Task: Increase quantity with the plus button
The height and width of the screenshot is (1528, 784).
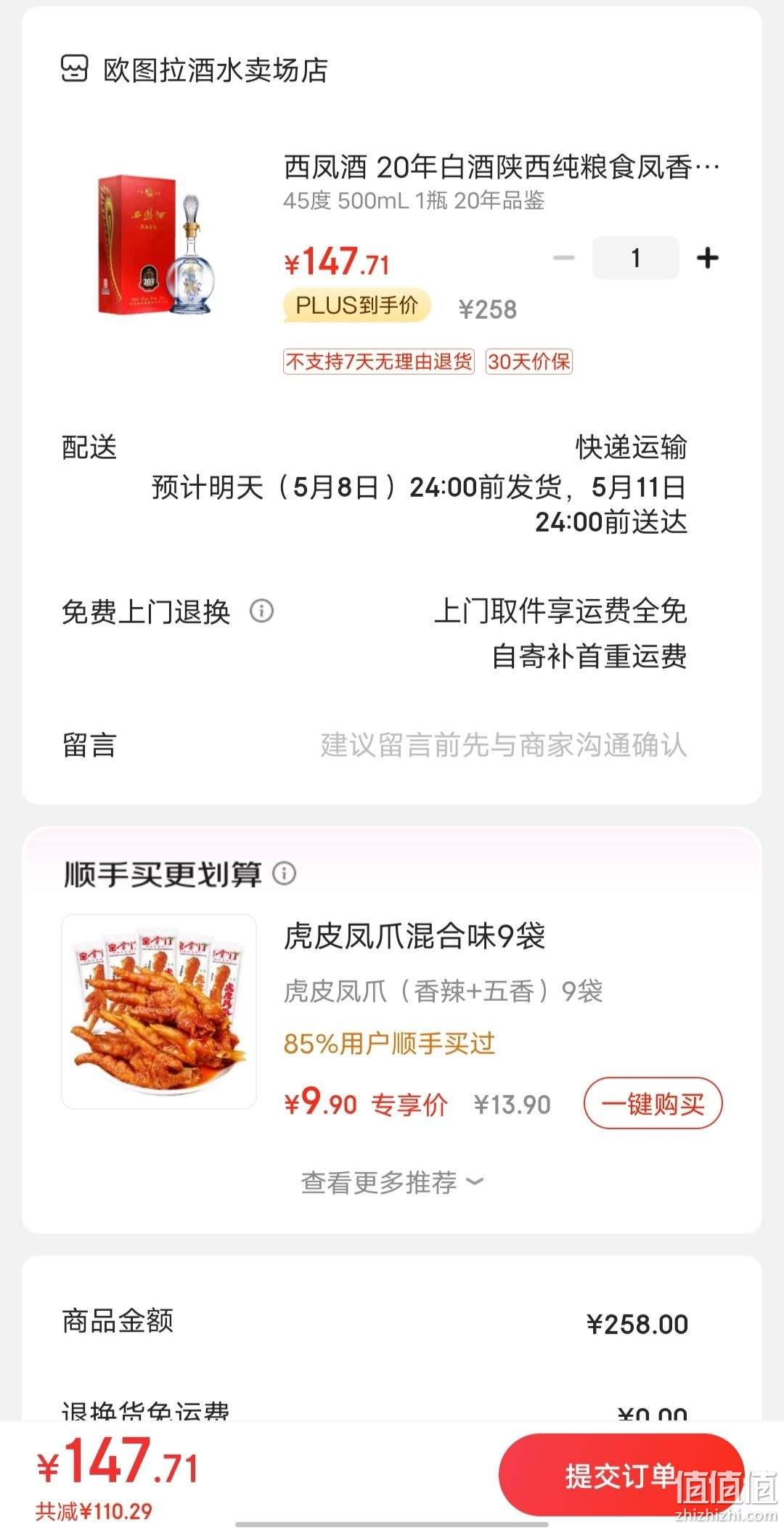Action: (707, 258)
